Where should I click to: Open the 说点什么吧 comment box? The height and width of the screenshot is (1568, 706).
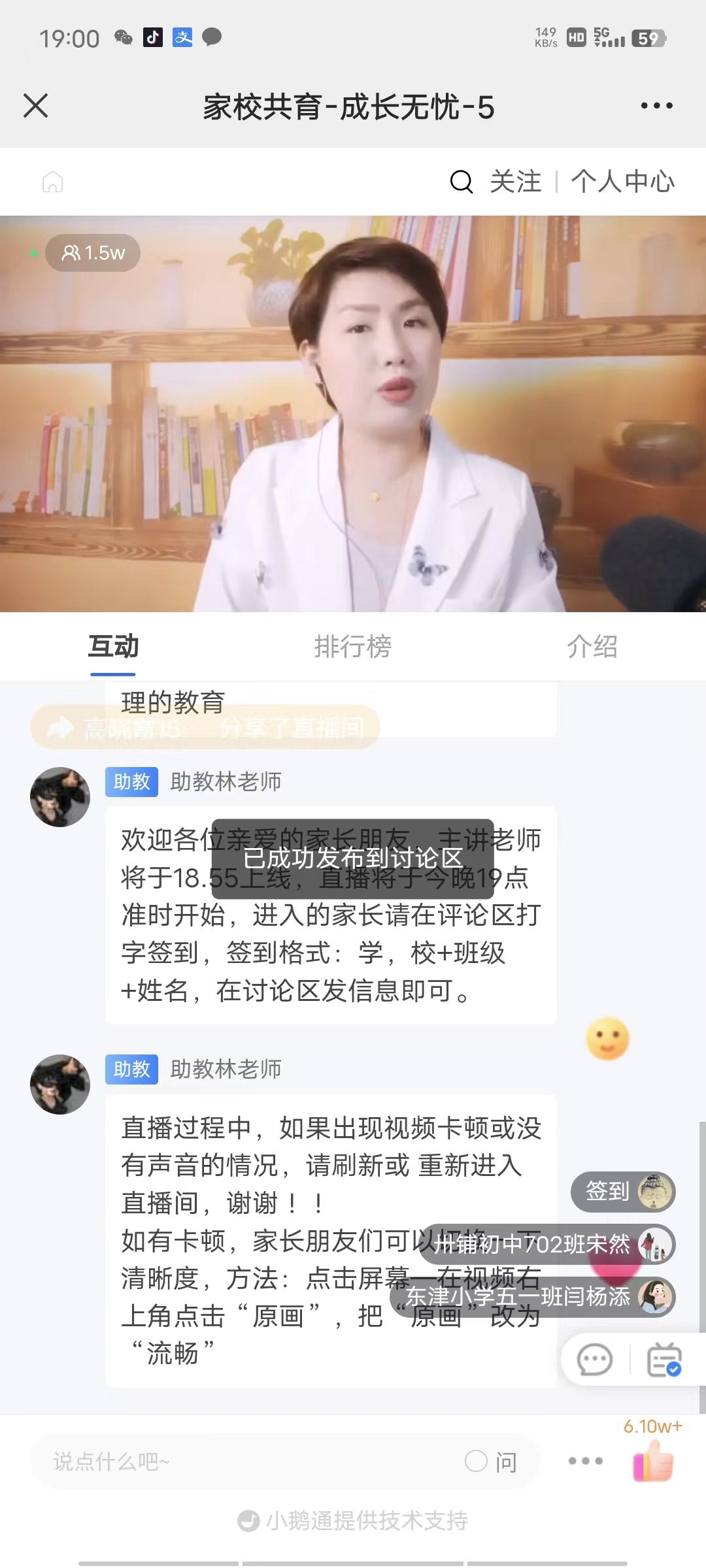tap(248, 1462)
